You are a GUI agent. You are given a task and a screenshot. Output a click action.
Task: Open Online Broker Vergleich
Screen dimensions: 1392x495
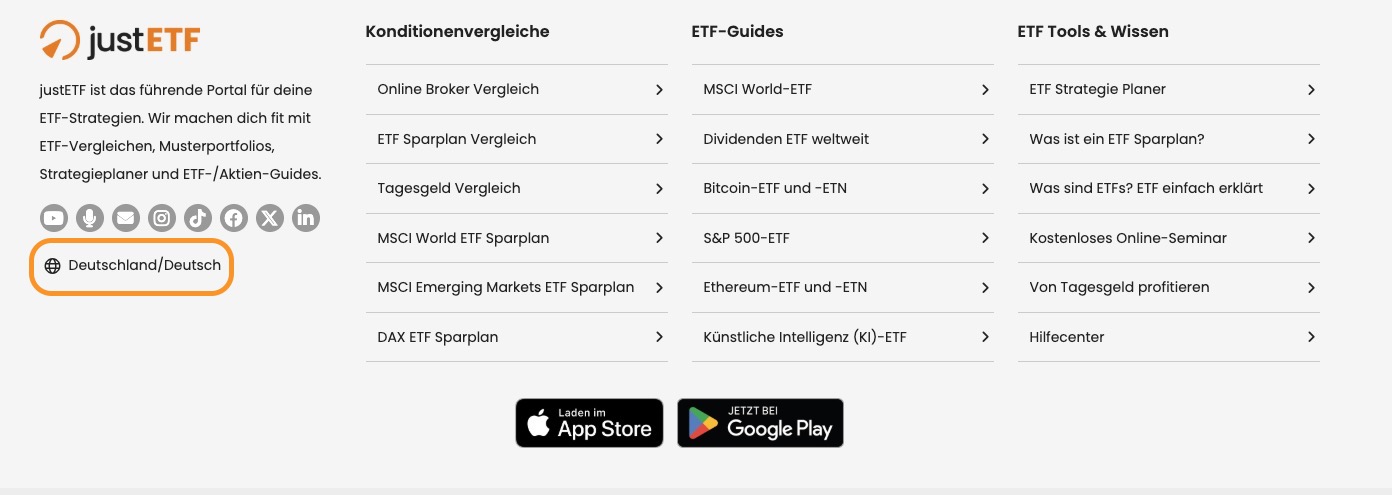(516, 89)
